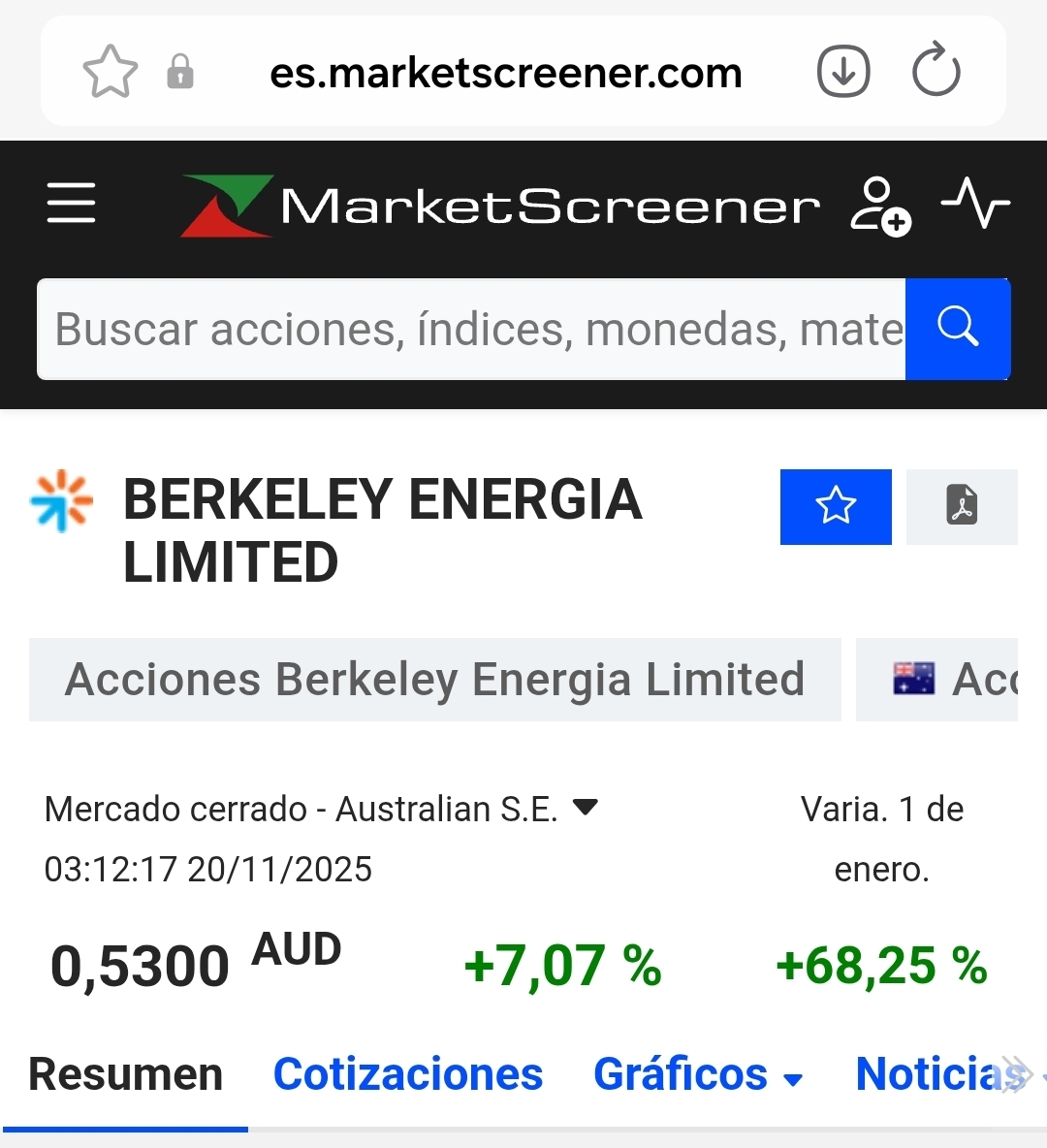Open the account sign-up icon
Image resolution: width=1047 pixels, height=1148 pixels.
(879, 206)
